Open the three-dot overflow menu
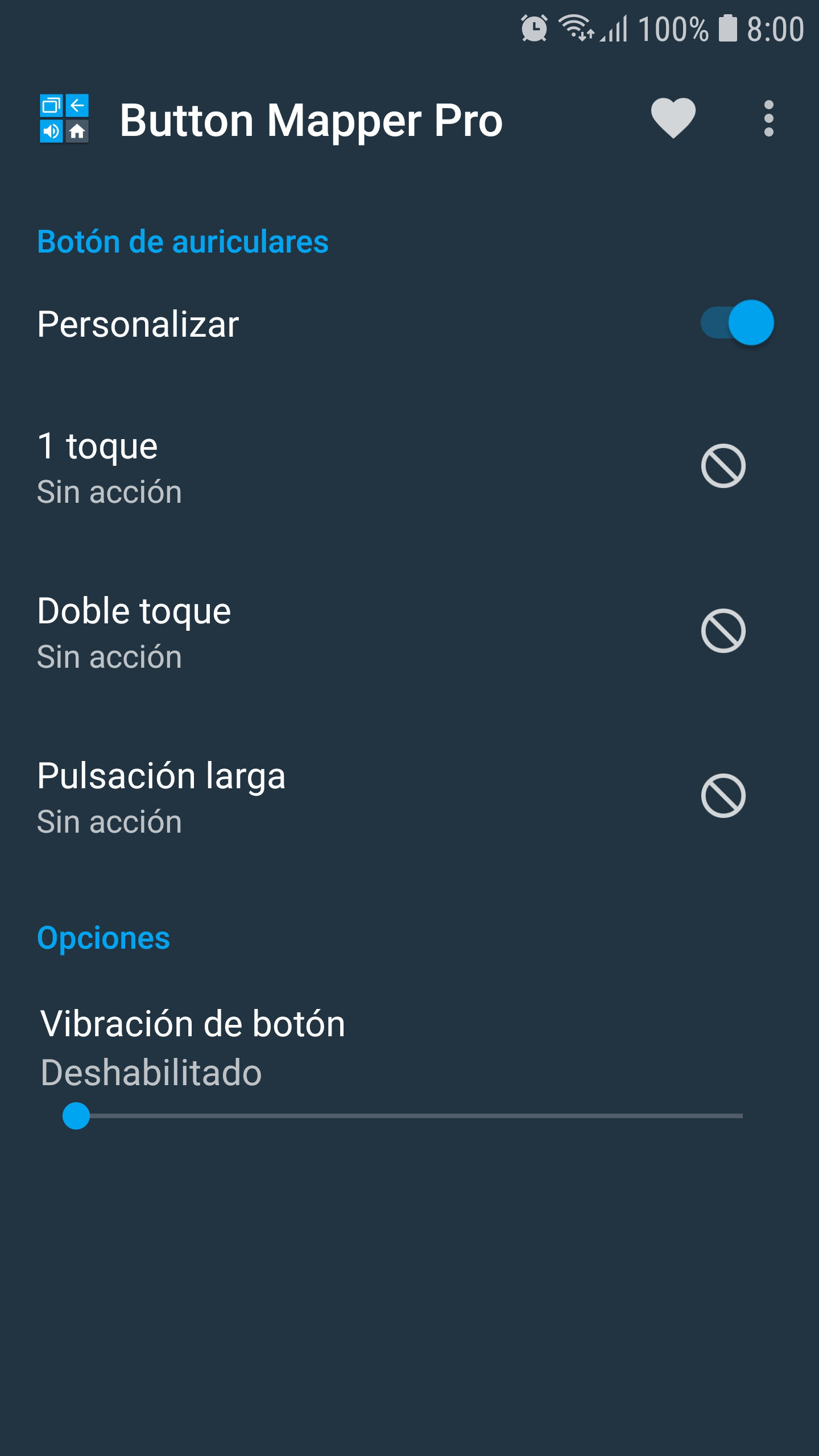 click(768, 118)
